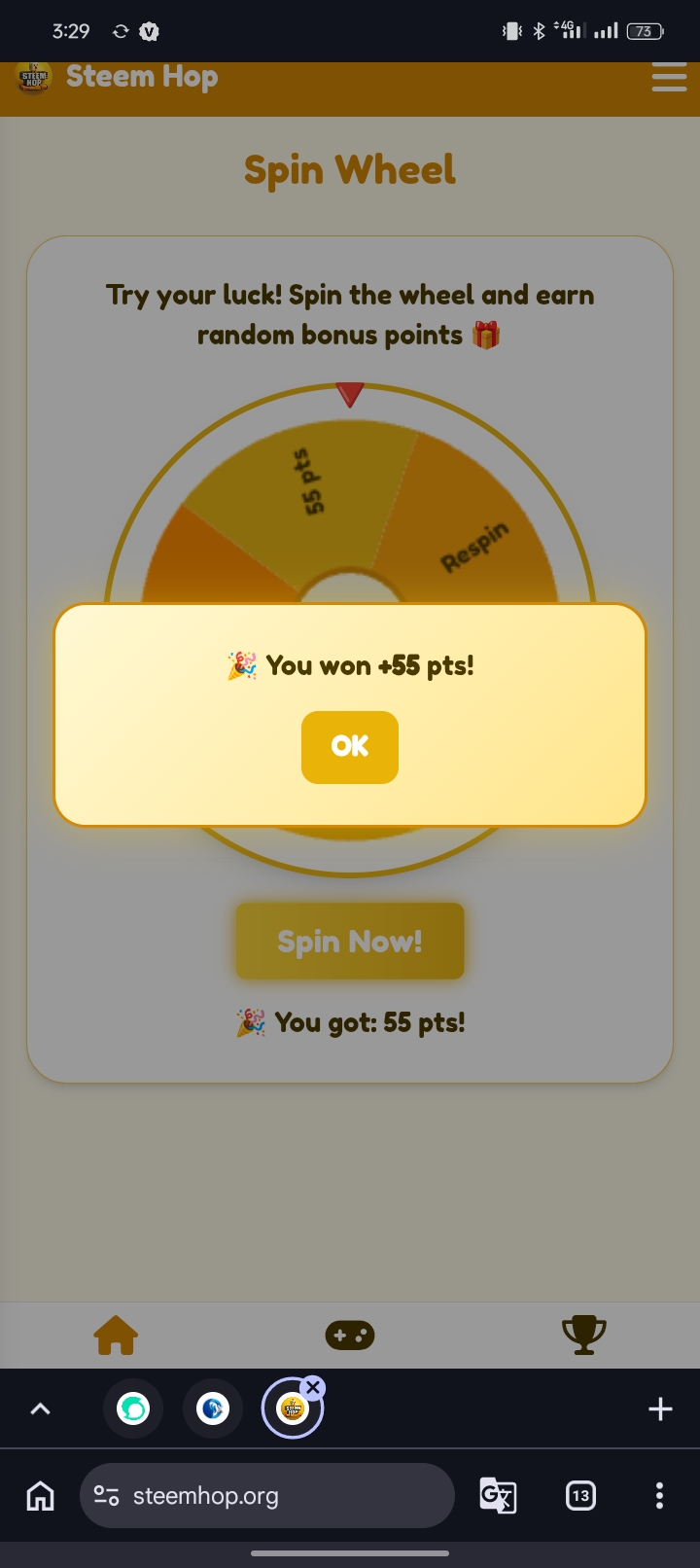Open the trophy leaderboard tab
This screenshot has width=700, height=1568.
coord(584,1335)
